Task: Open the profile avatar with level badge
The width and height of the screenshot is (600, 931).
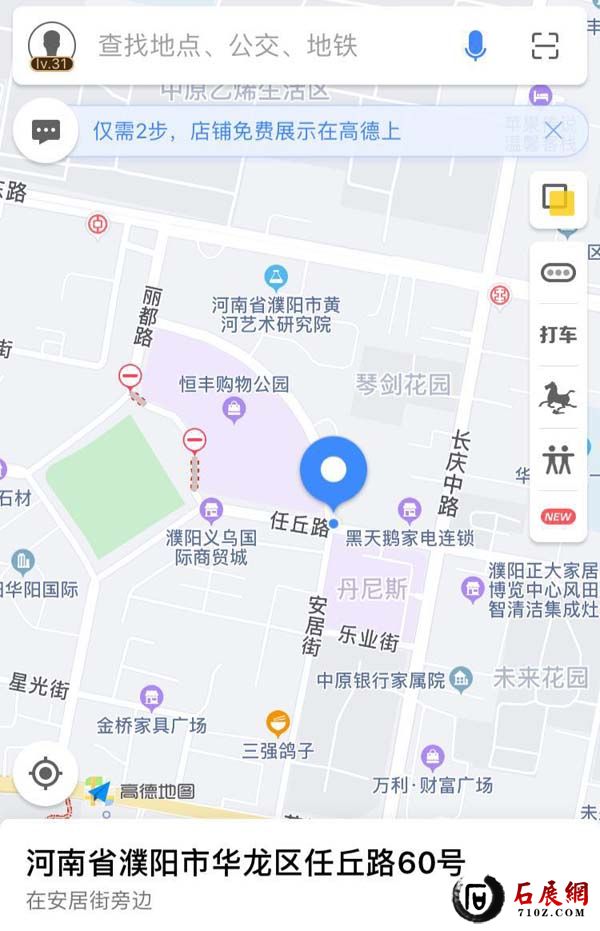Action: pos(51,46)
